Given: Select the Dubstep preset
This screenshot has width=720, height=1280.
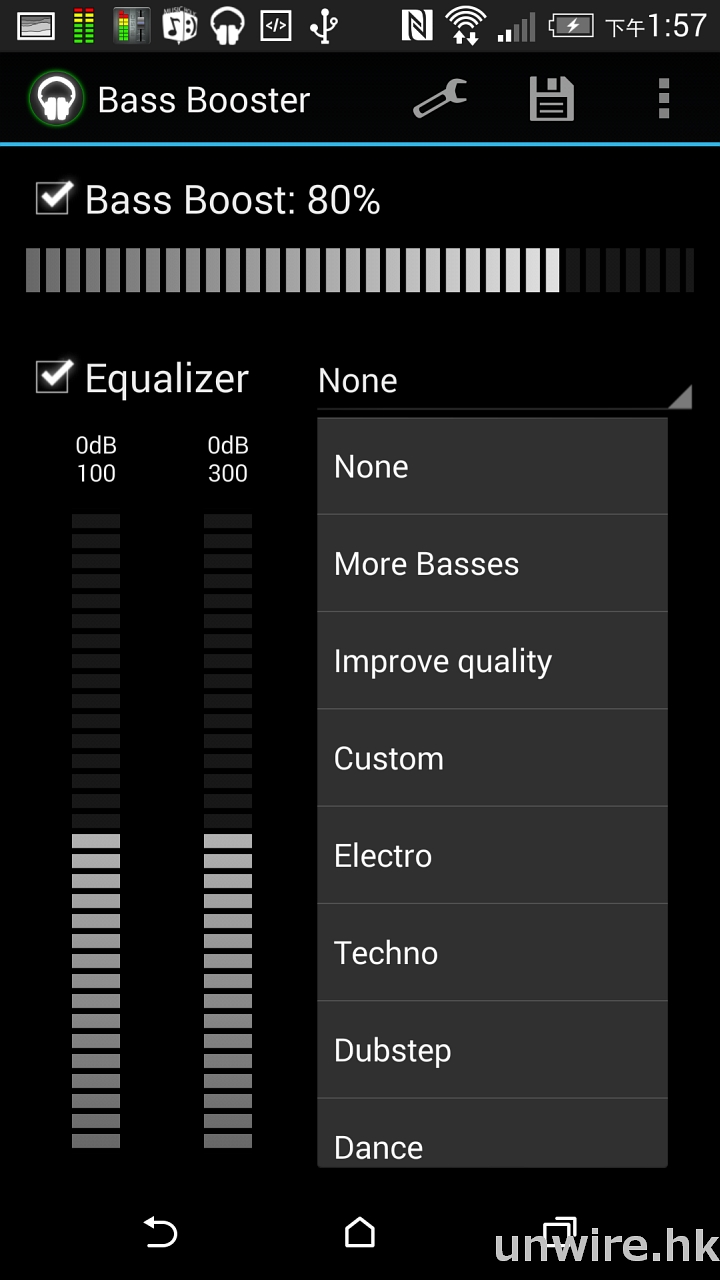Looking at the screenshot, I should (492, 1050).
